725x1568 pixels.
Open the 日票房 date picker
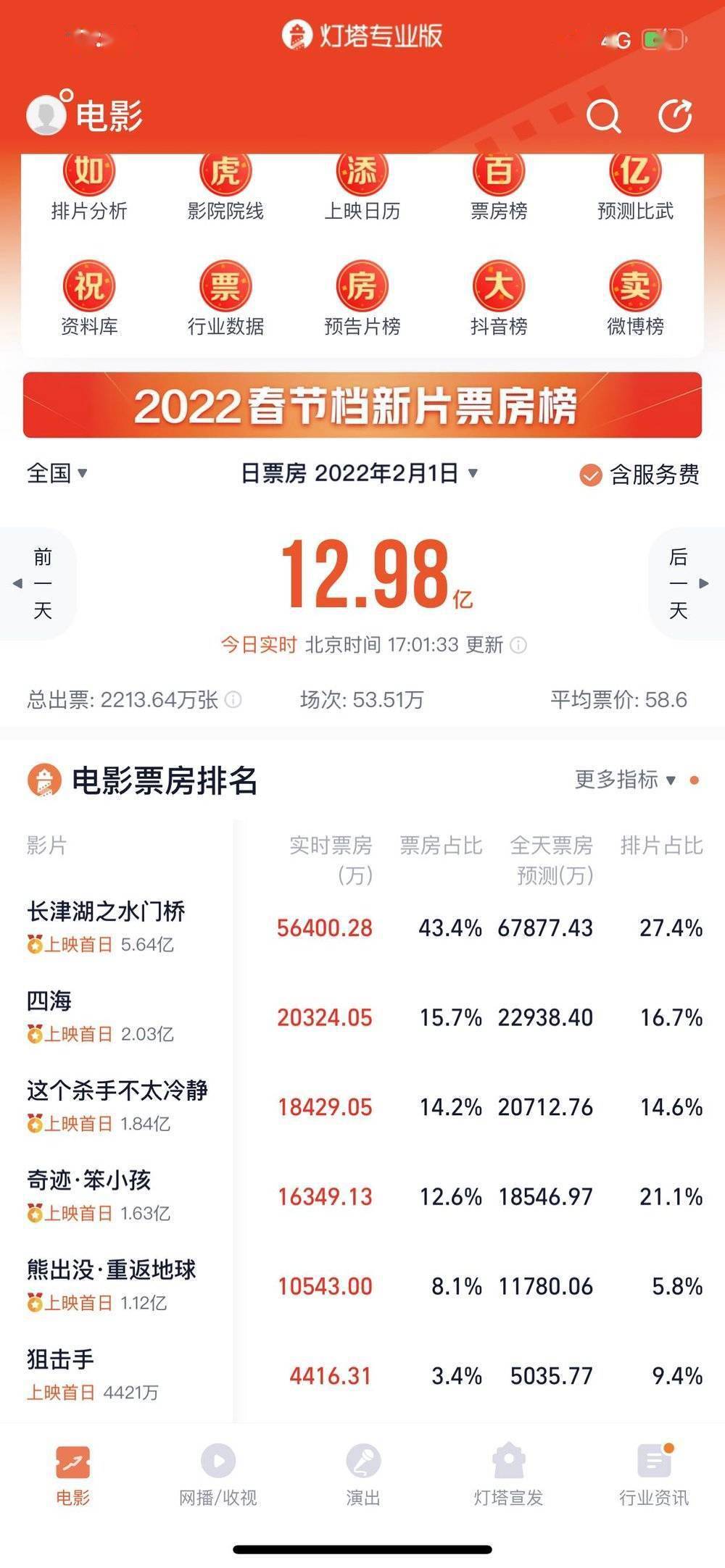point(360,474)
